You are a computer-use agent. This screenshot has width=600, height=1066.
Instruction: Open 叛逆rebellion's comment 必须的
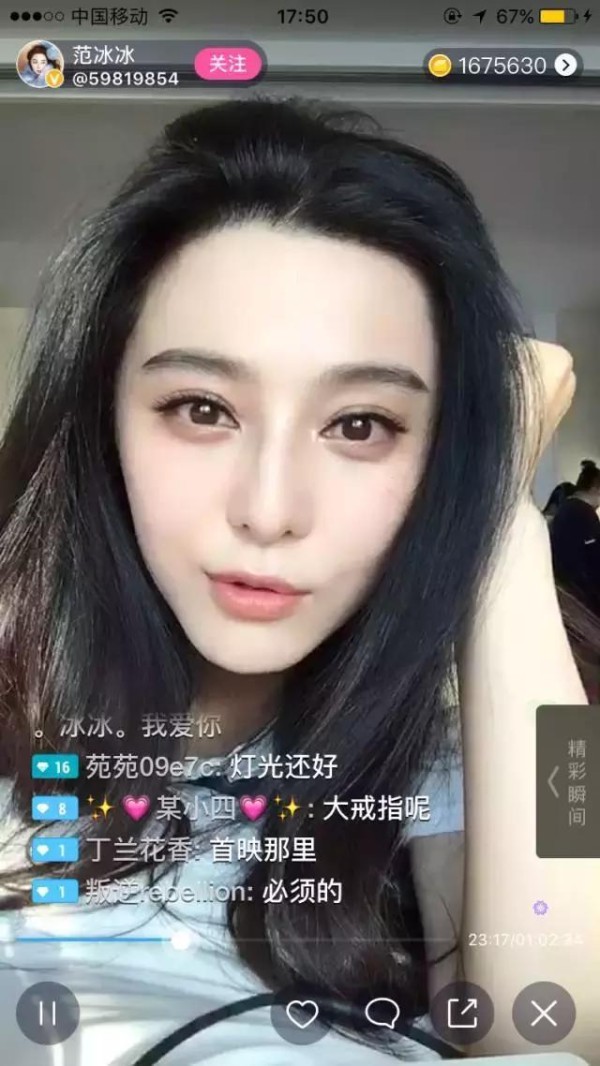coord(187,891)
